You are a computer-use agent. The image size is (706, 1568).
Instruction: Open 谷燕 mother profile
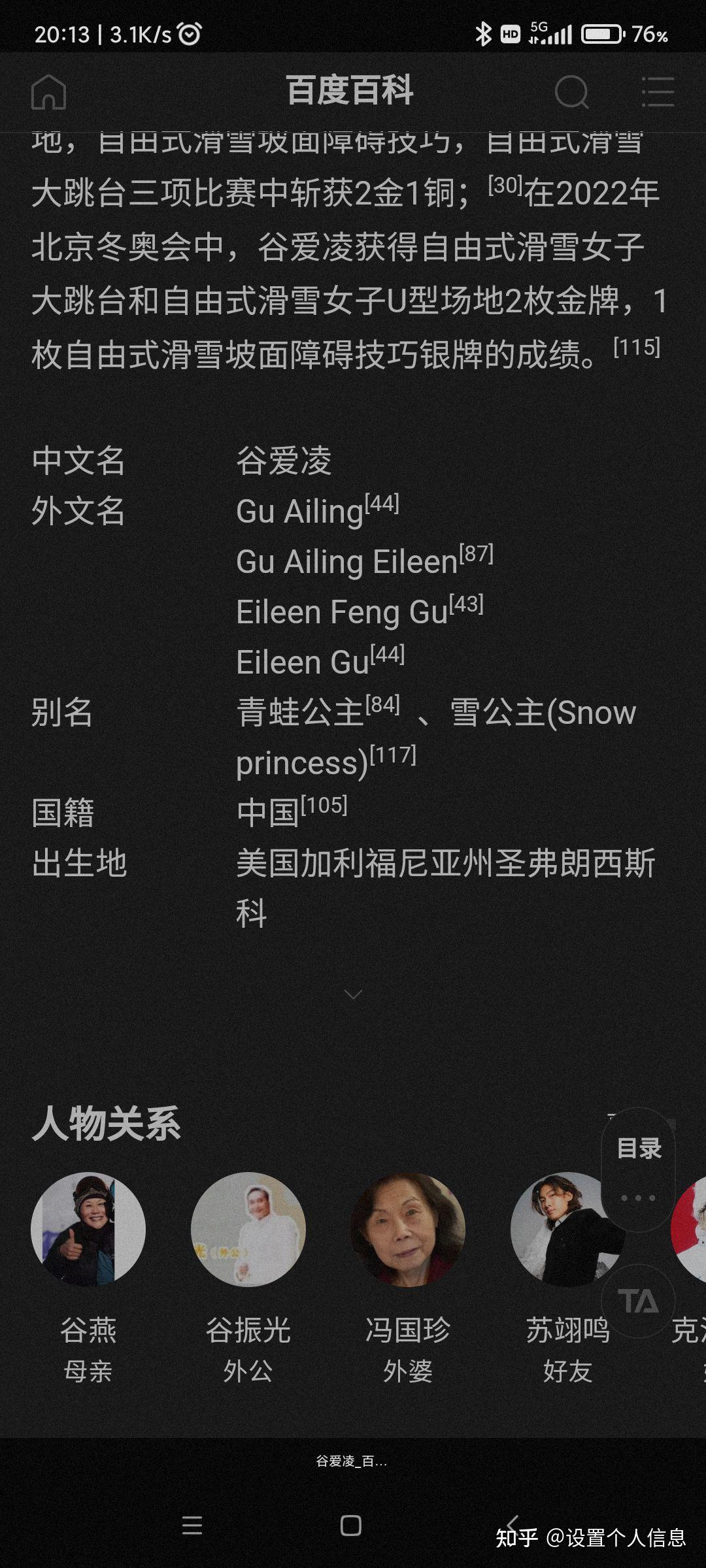click(88, 1230)
